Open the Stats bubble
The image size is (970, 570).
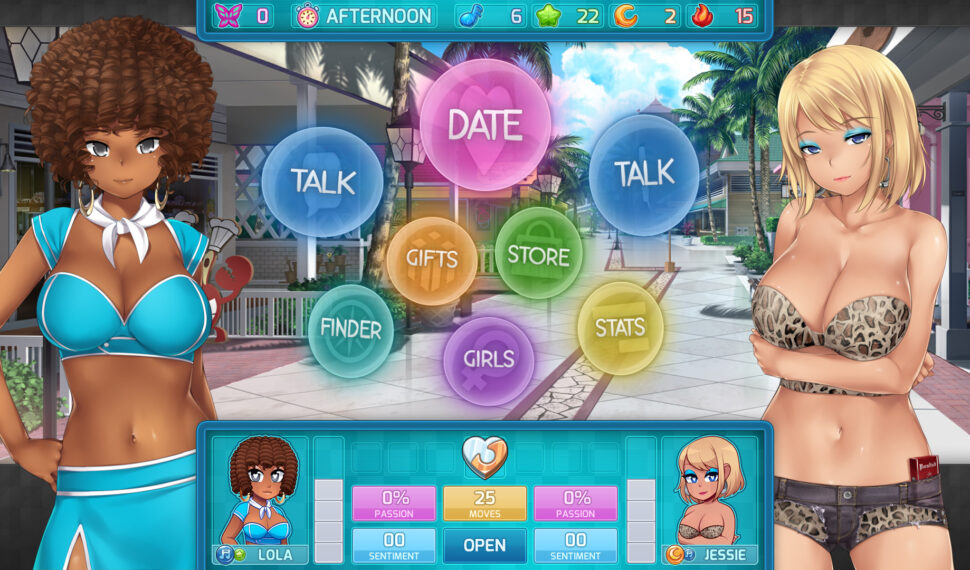620,328
